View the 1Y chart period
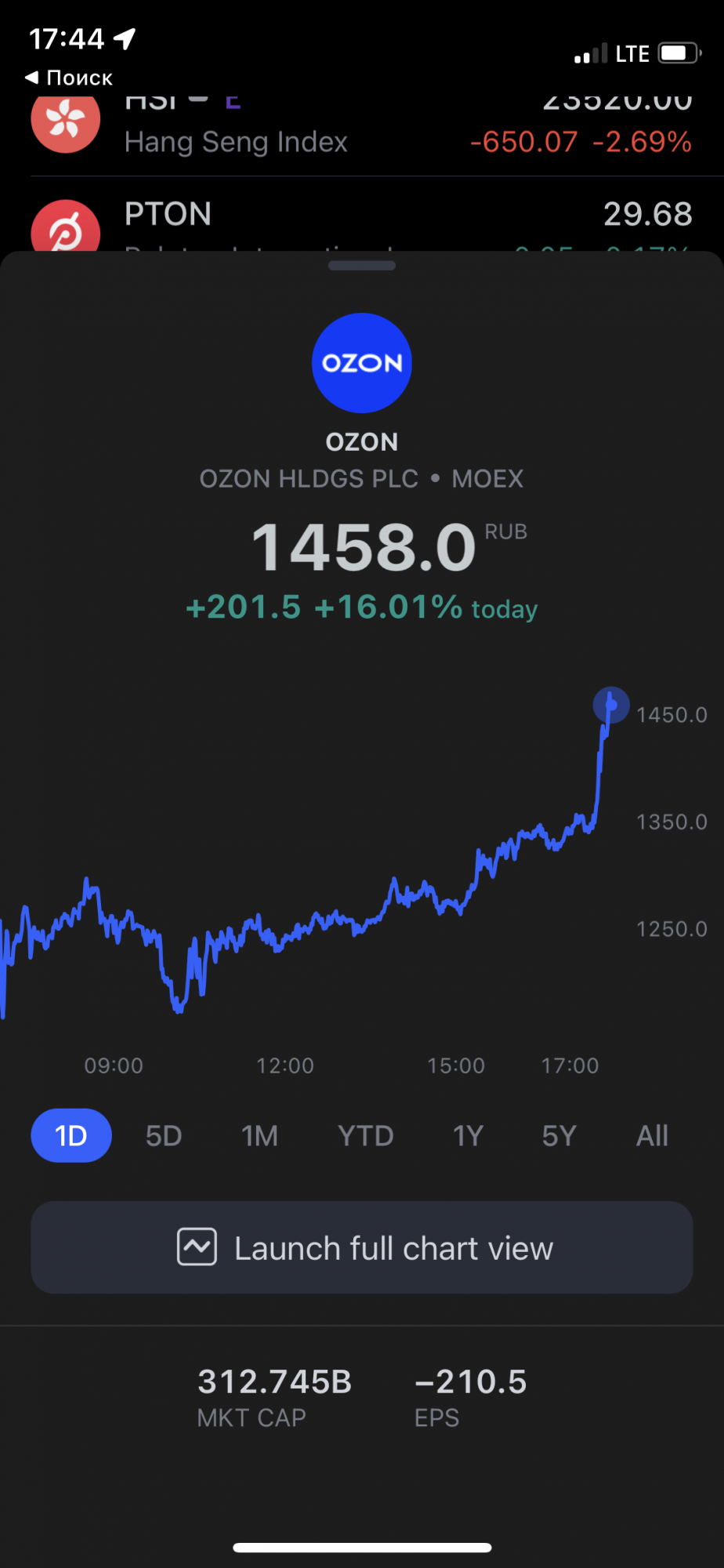724x1568 pixels. pyautogui.click(x=468, y=1135)
